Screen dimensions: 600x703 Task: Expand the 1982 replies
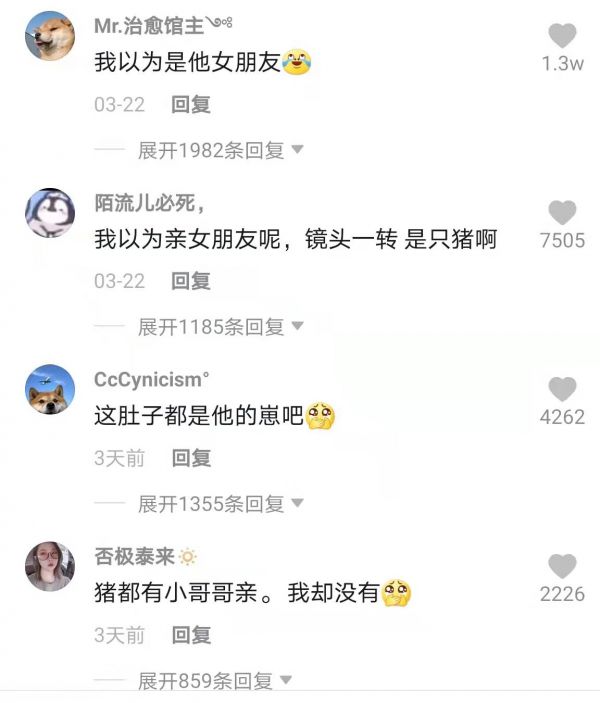(220, 151)
